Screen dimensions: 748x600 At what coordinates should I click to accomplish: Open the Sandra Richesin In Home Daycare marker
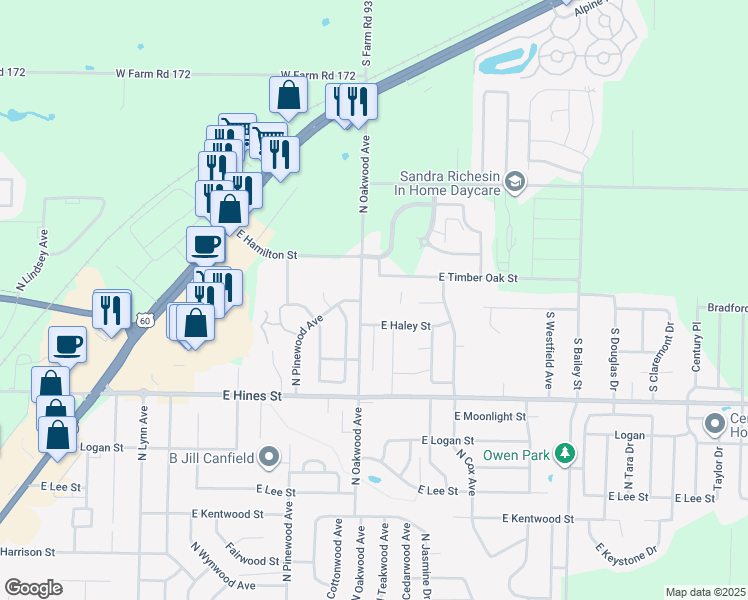[514, 180]
